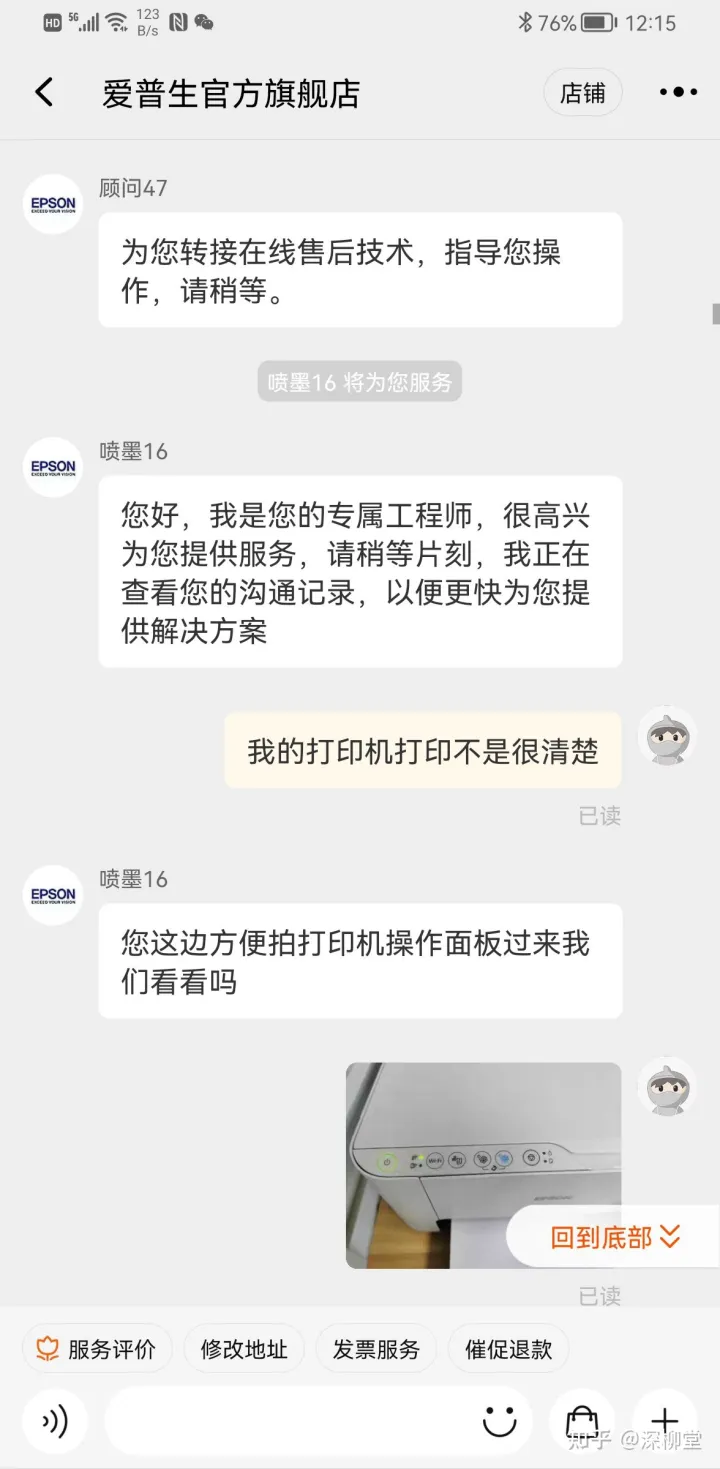The image size is (720, 1469).
Task: Open the plus attachments menu
Action: click(x=665, y=1421)
